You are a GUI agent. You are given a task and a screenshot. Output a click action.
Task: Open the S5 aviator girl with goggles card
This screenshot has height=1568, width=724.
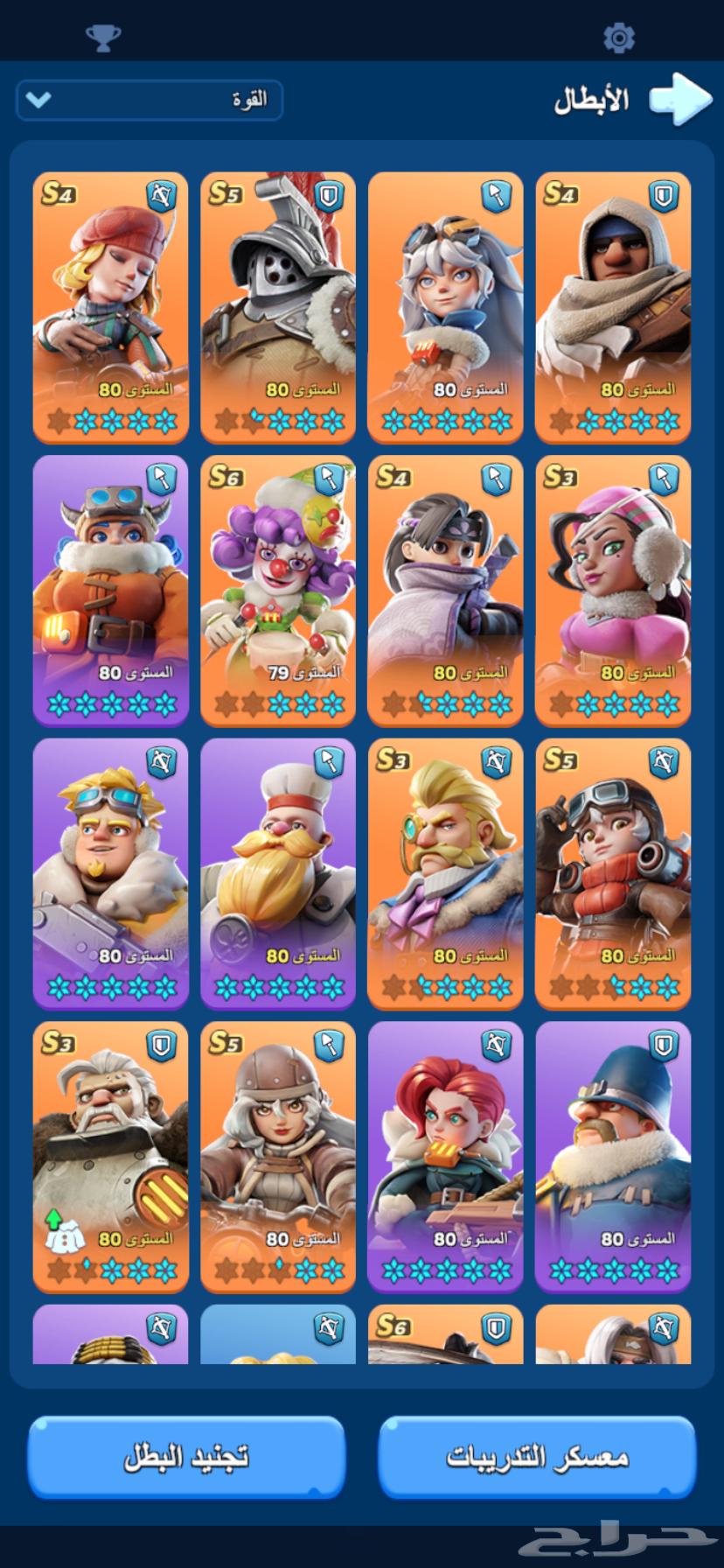click(x=613, y=873)
